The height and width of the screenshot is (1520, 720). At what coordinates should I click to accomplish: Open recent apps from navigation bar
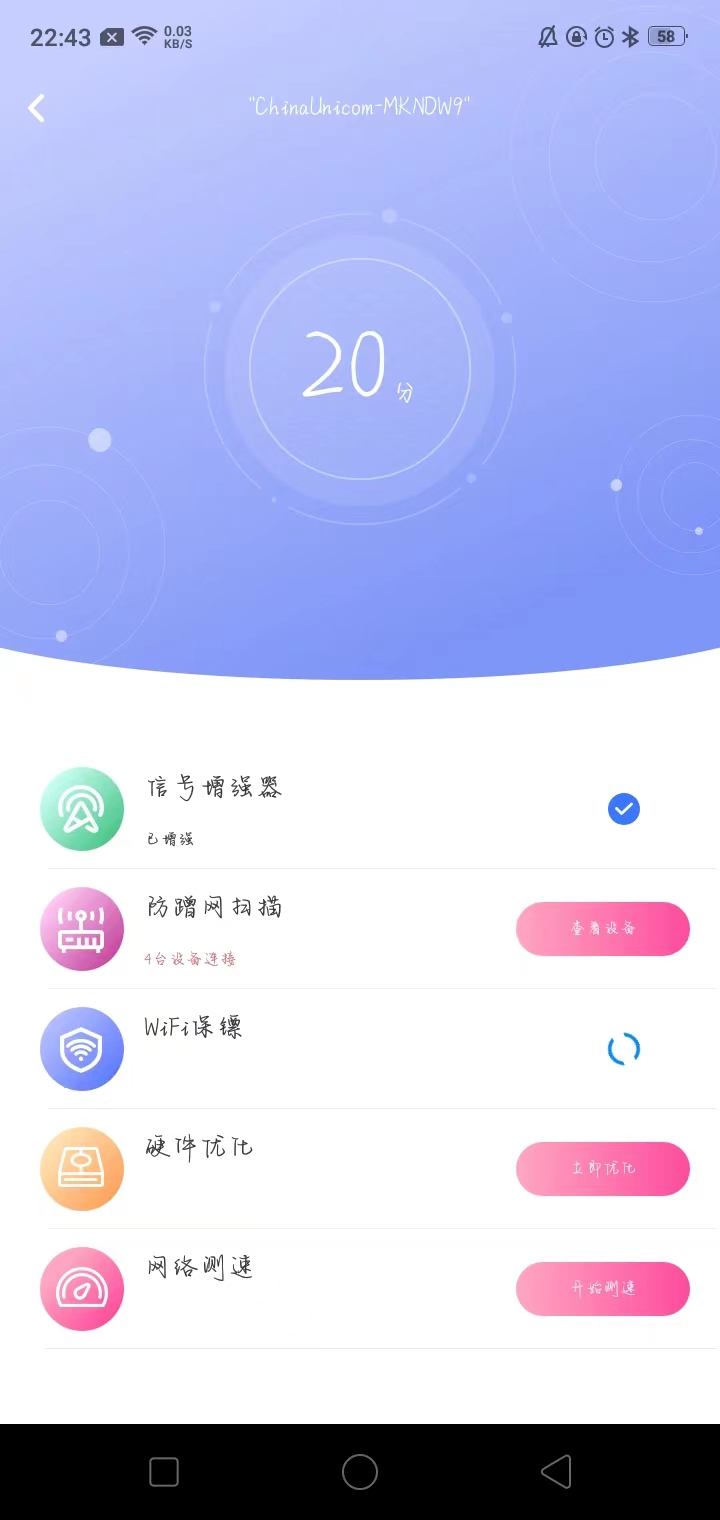[164, 1472]
